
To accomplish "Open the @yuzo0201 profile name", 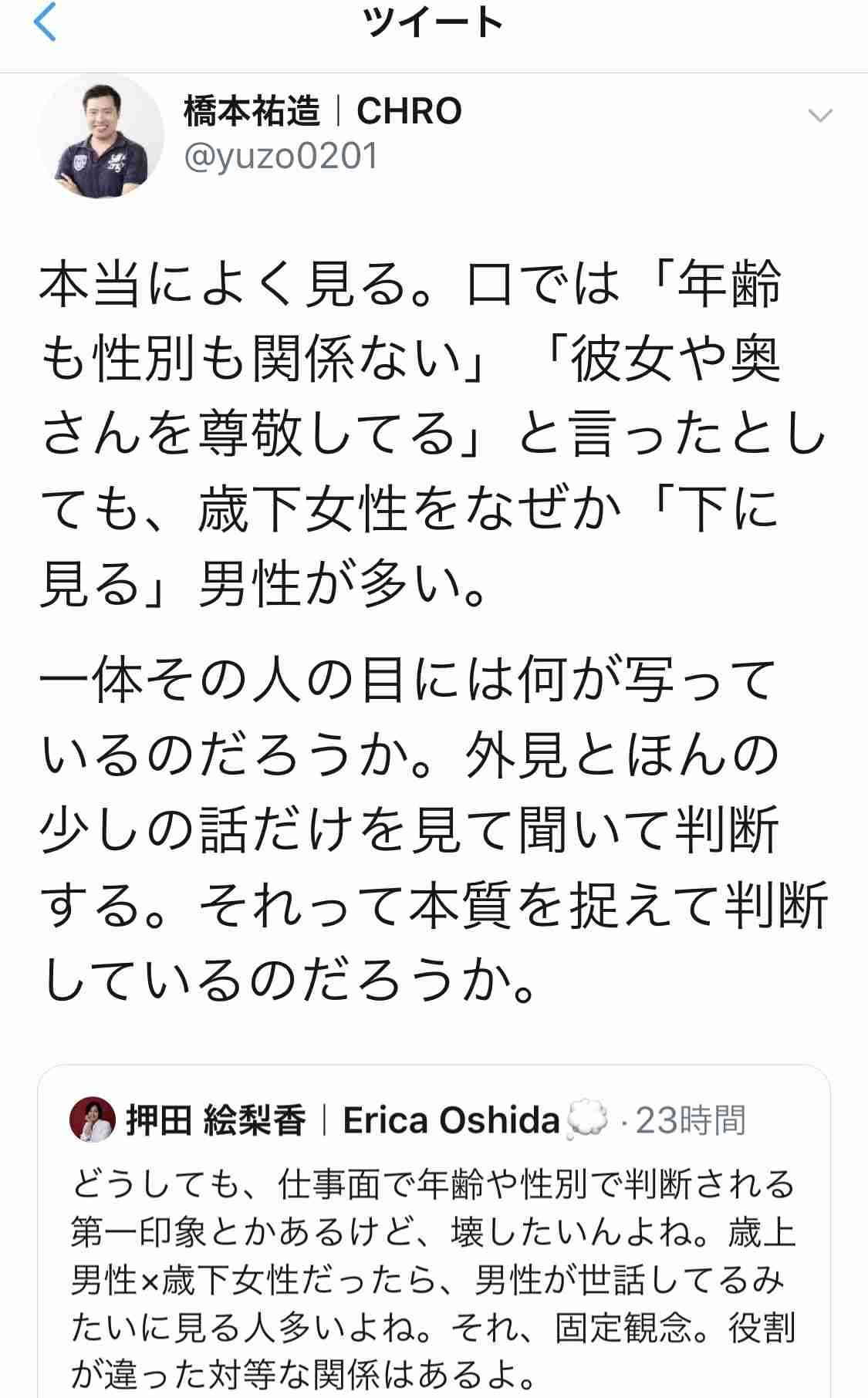I will (282, 157).
